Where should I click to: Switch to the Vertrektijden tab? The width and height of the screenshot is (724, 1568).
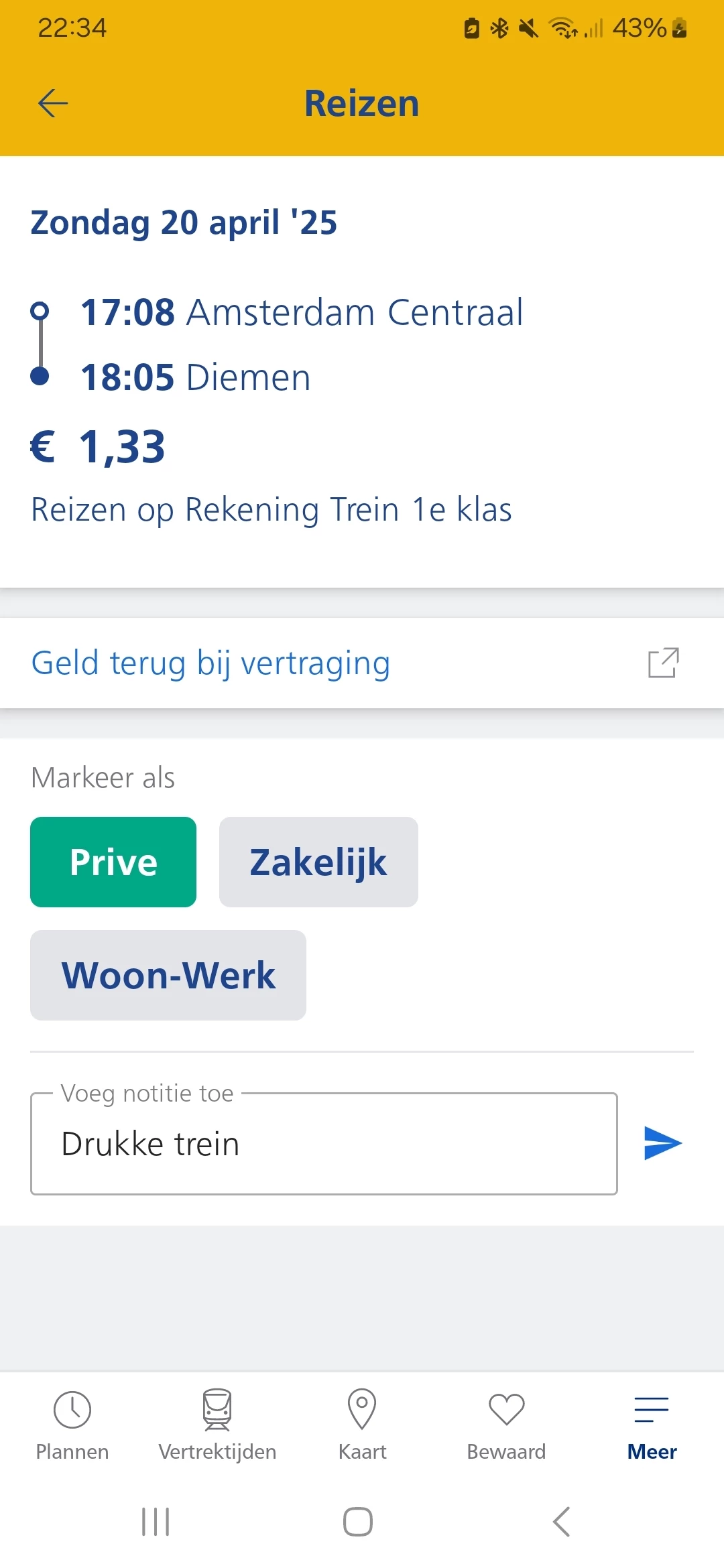(x=217, y=1425)
